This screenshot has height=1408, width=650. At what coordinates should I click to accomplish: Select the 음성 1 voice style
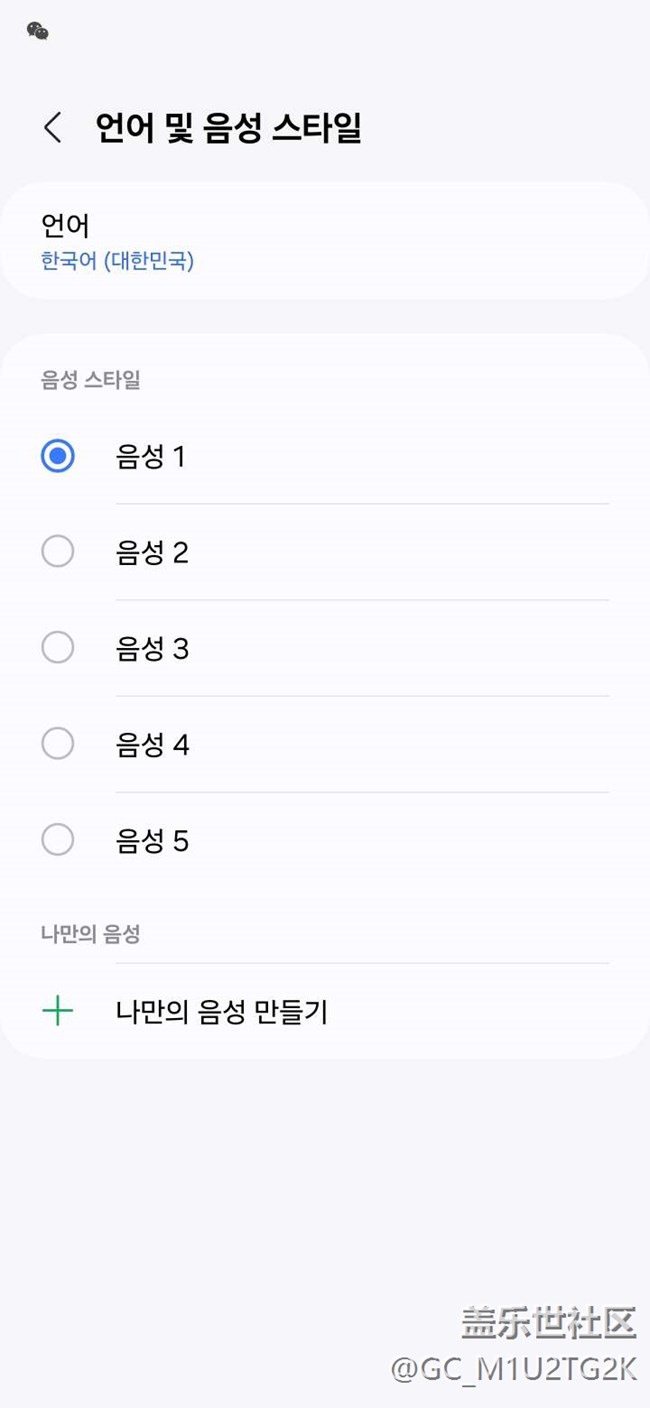click(58, 457)
